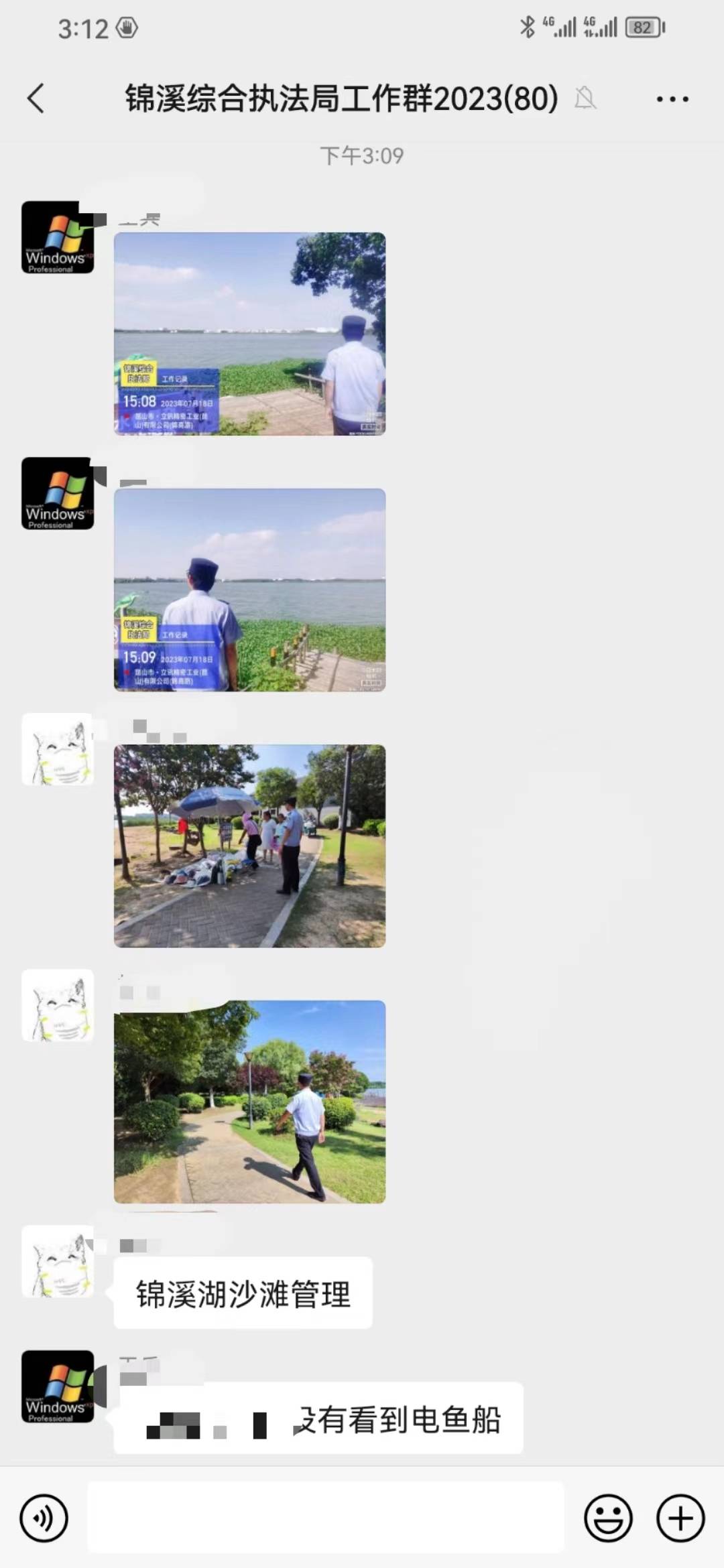
Task: Open the photo of the umbrella stall
Action: pos(249,846)
